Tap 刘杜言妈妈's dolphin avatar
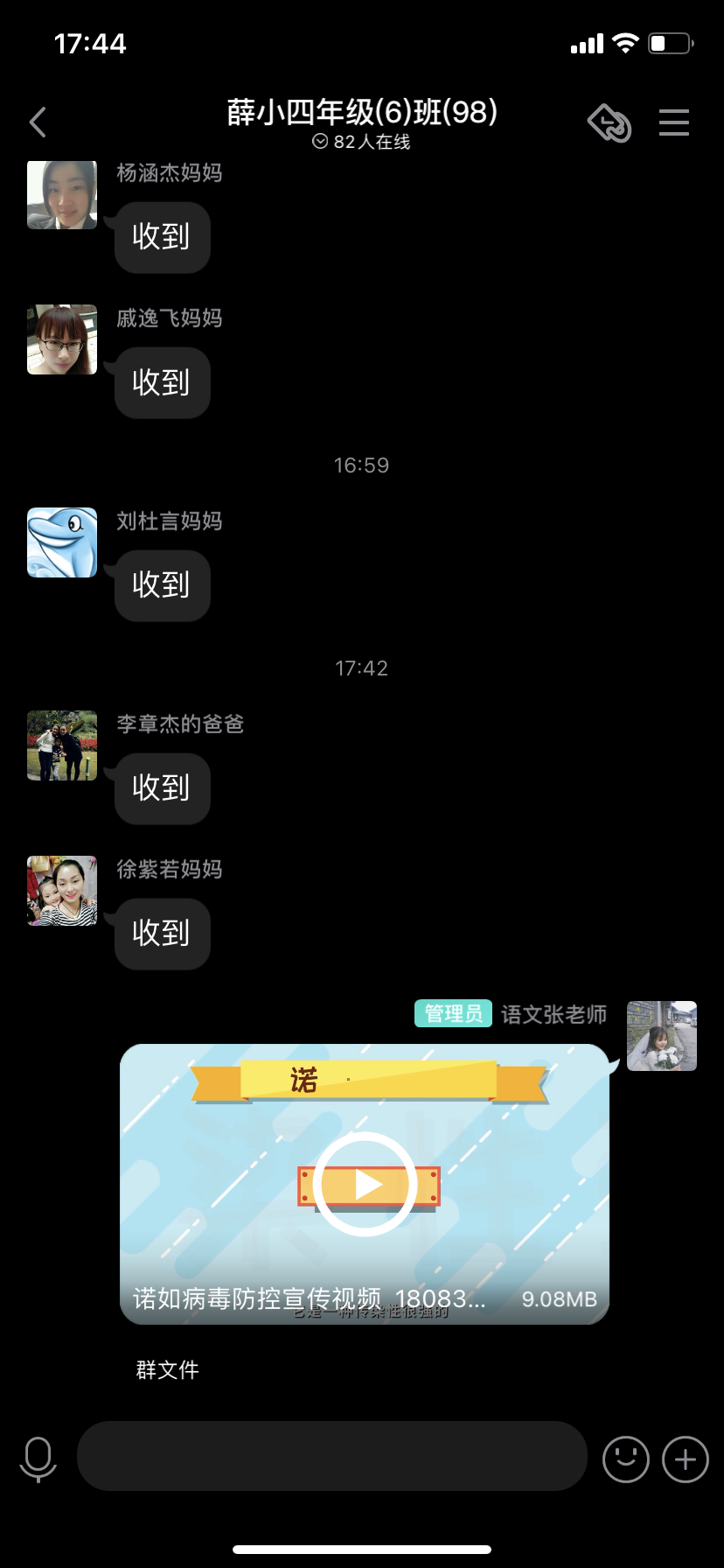Viewport: 724px width, 1568px height. (62, 542)
